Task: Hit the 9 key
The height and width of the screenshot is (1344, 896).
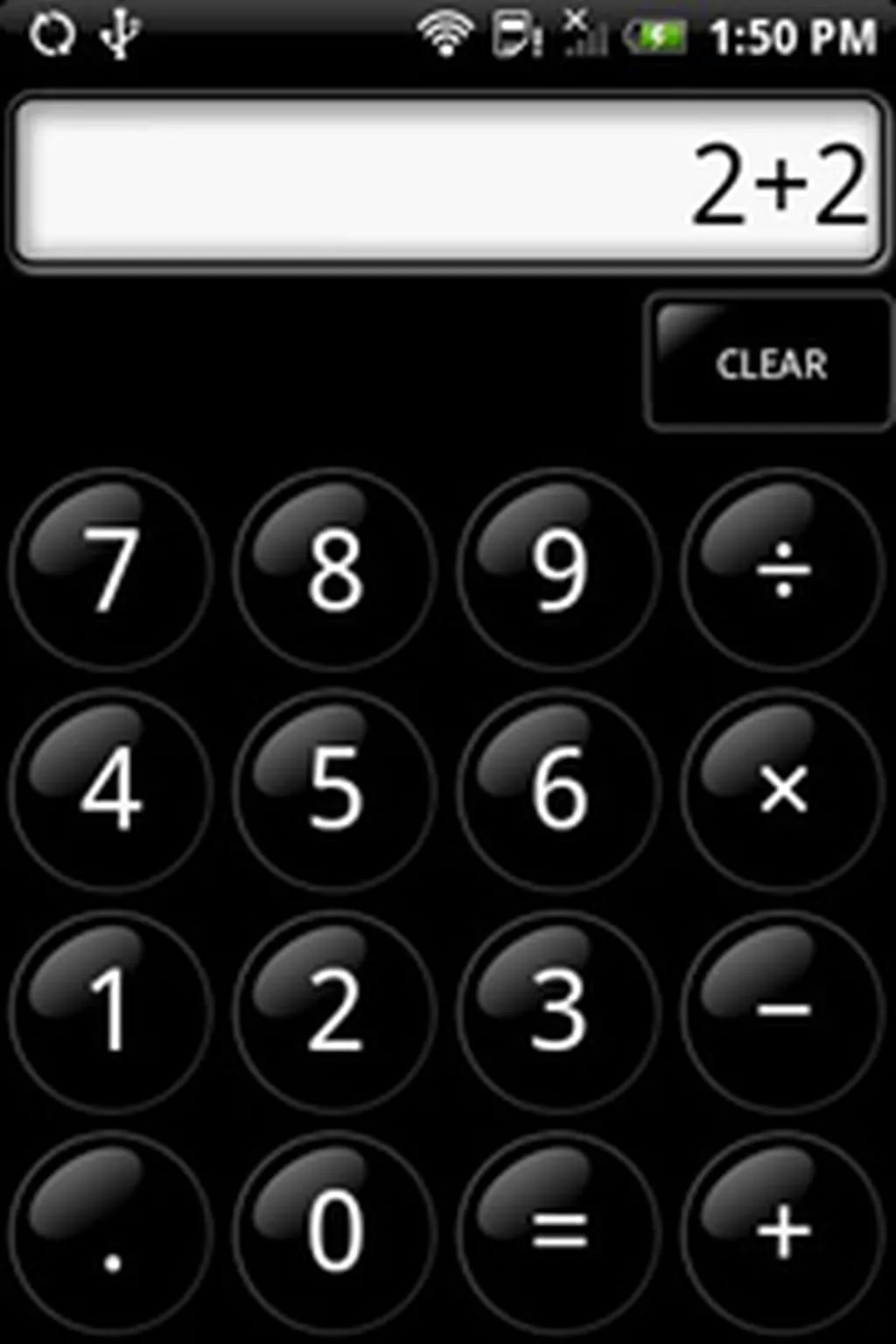Action: click(559, 570)
